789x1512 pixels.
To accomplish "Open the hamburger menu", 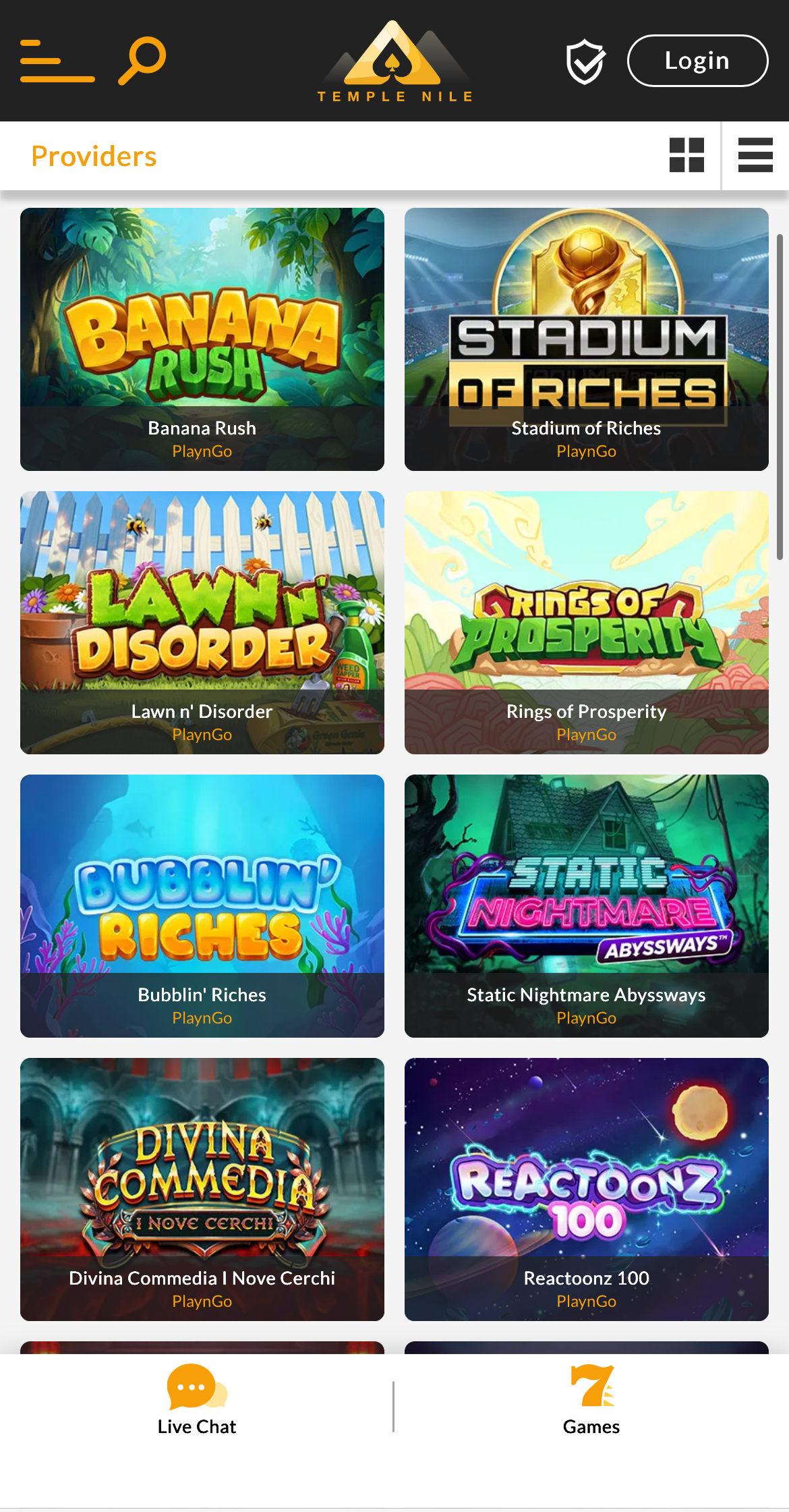I will (x=57, y=61).
